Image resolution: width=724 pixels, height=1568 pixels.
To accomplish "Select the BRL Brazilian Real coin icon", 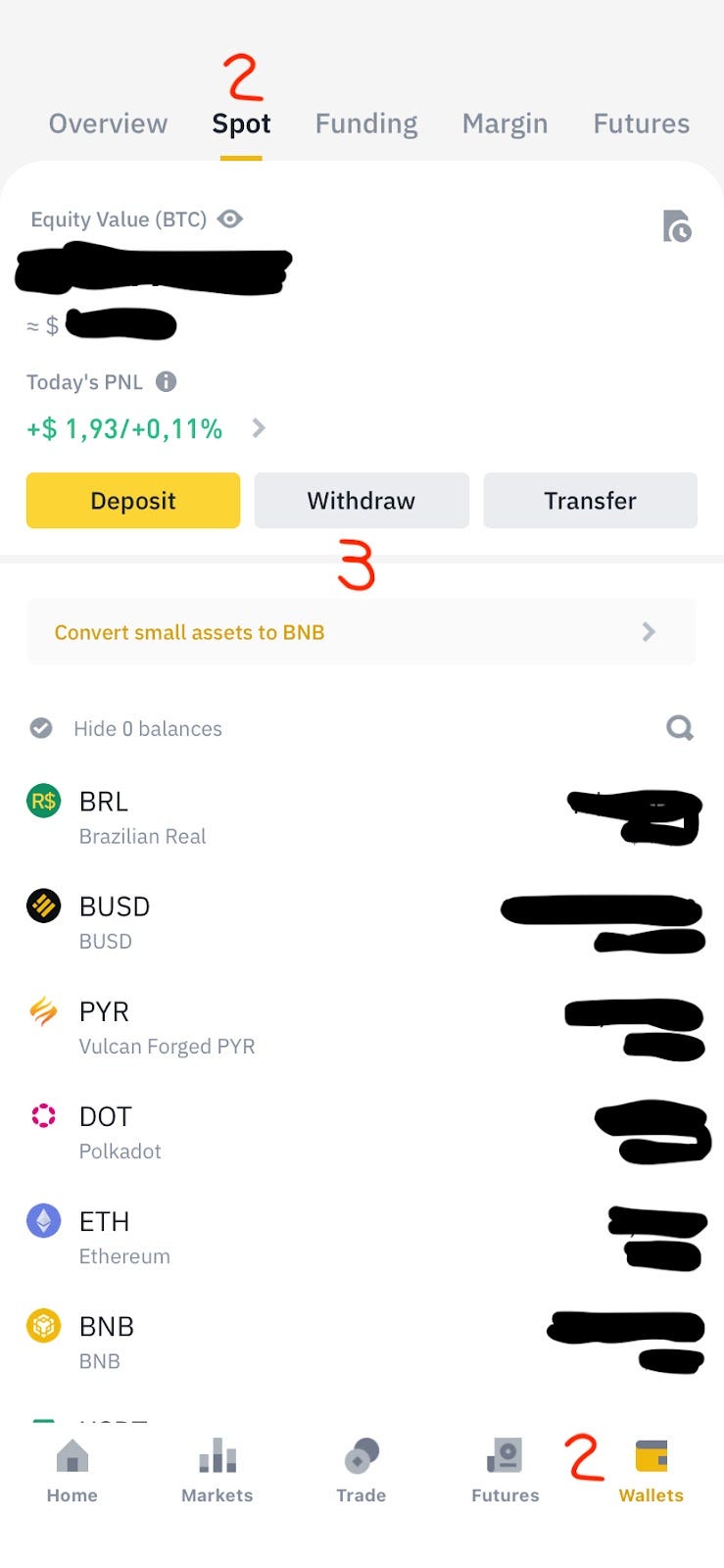I will [x=43, y=802].
